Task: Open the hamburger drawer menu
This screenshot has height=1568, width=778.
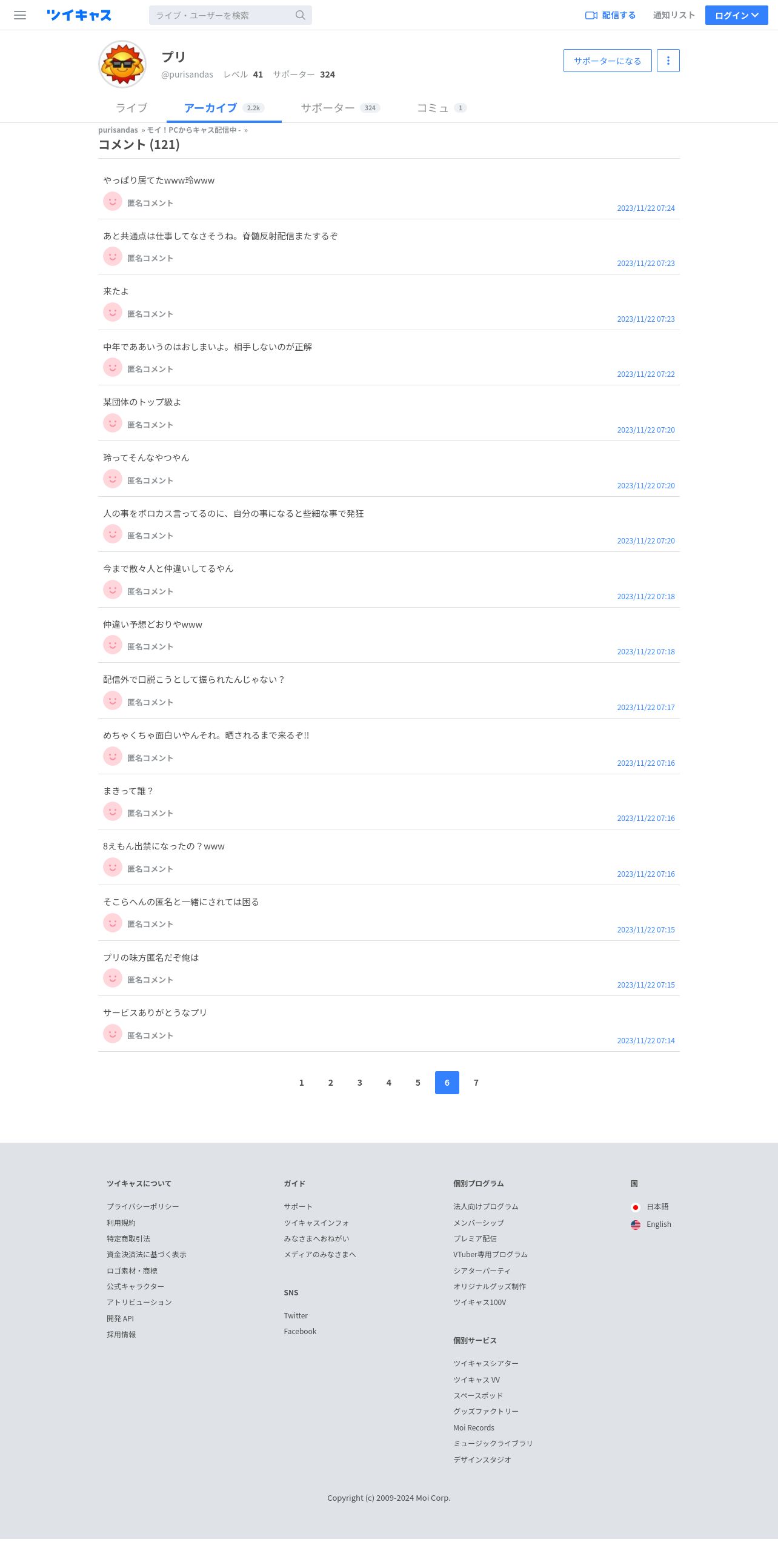Action: pos(20,15)
